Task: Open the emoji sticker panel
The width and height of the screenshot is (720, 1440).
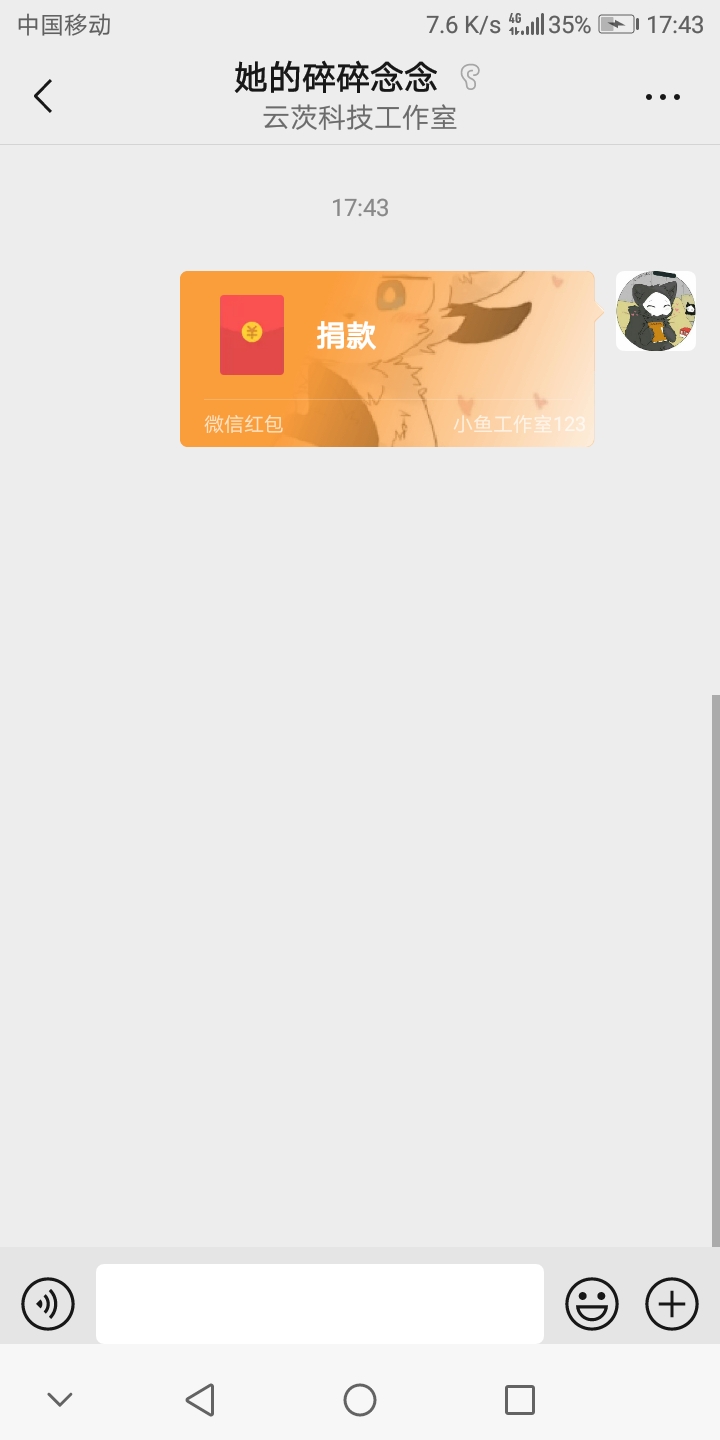Action: 592,1304
